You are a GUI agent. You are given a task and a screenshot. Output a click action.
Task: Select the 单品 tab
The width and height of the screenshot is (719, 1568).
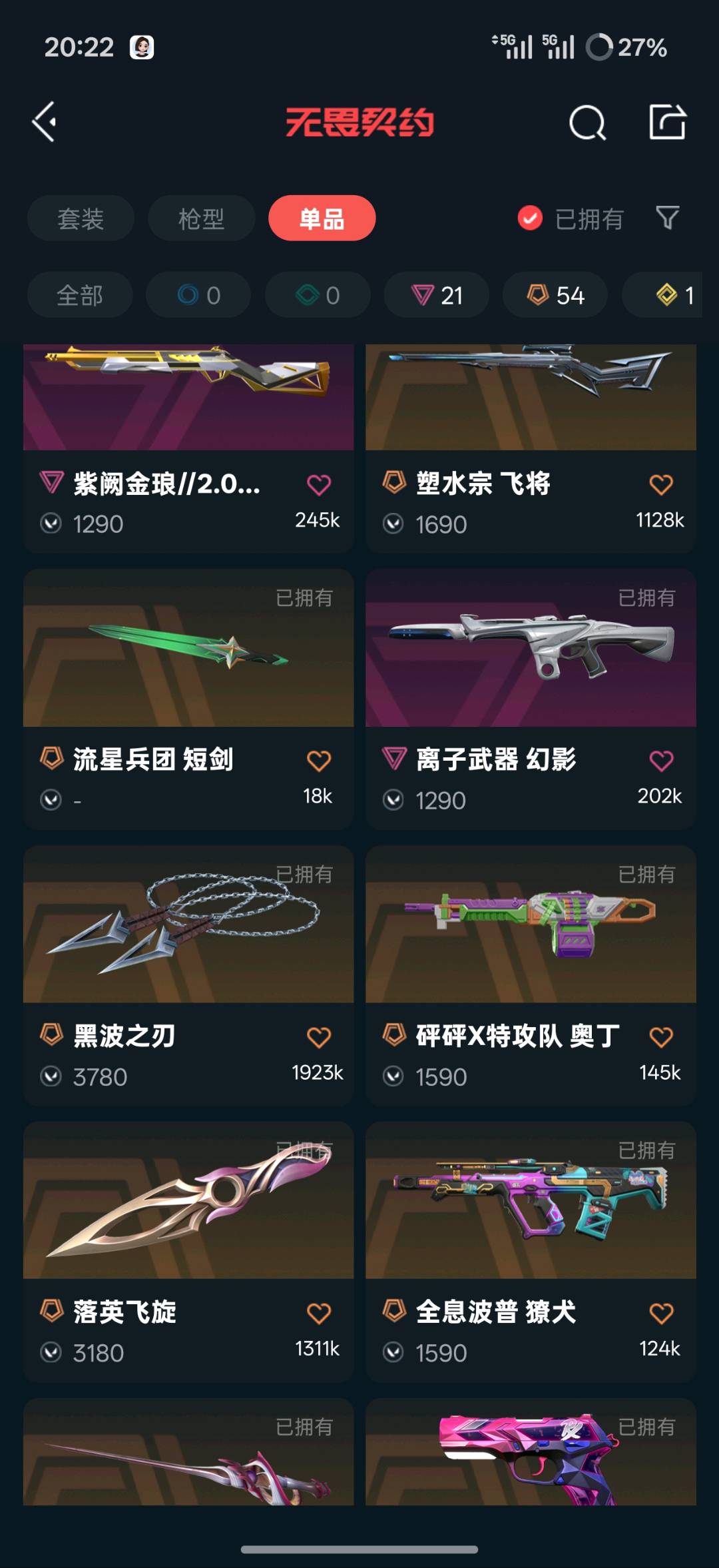click(322, 218)
